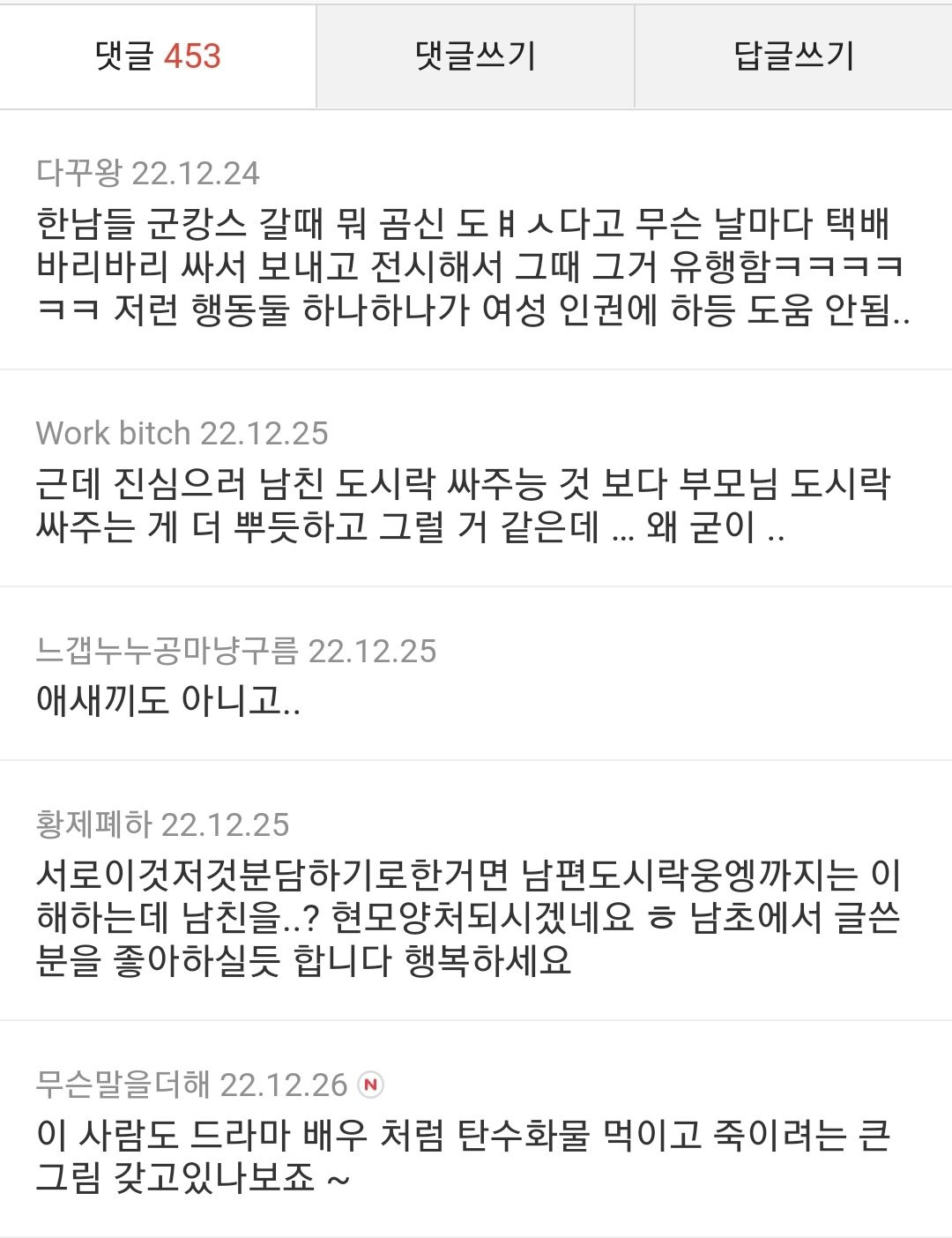
Task: Open the 댓글쓰기 tab
Action: 475,56
